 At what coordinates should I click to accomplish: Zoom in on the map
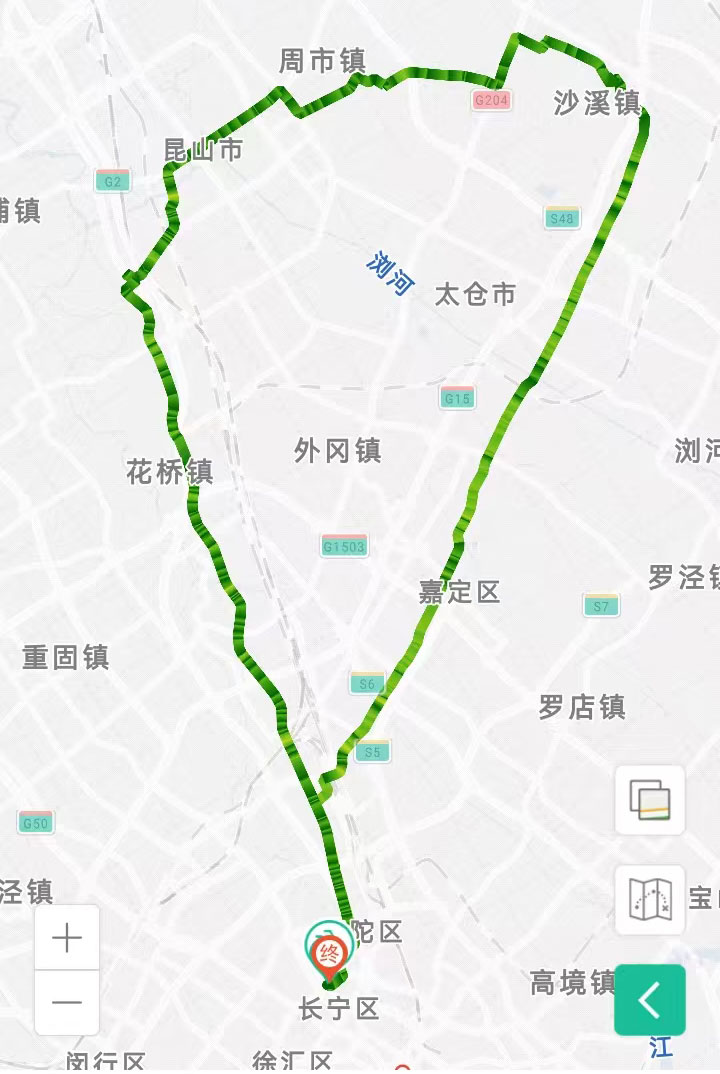(x=67, y=938)
